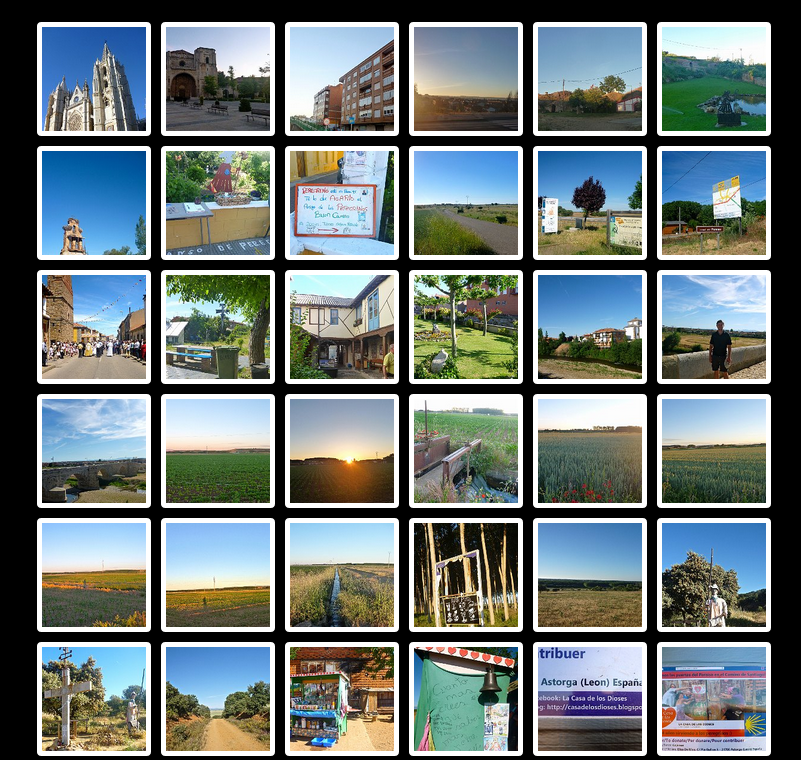The image size is (801, 760).
Task: Open the green lawn with pond photo
Action: pos(714,79)
